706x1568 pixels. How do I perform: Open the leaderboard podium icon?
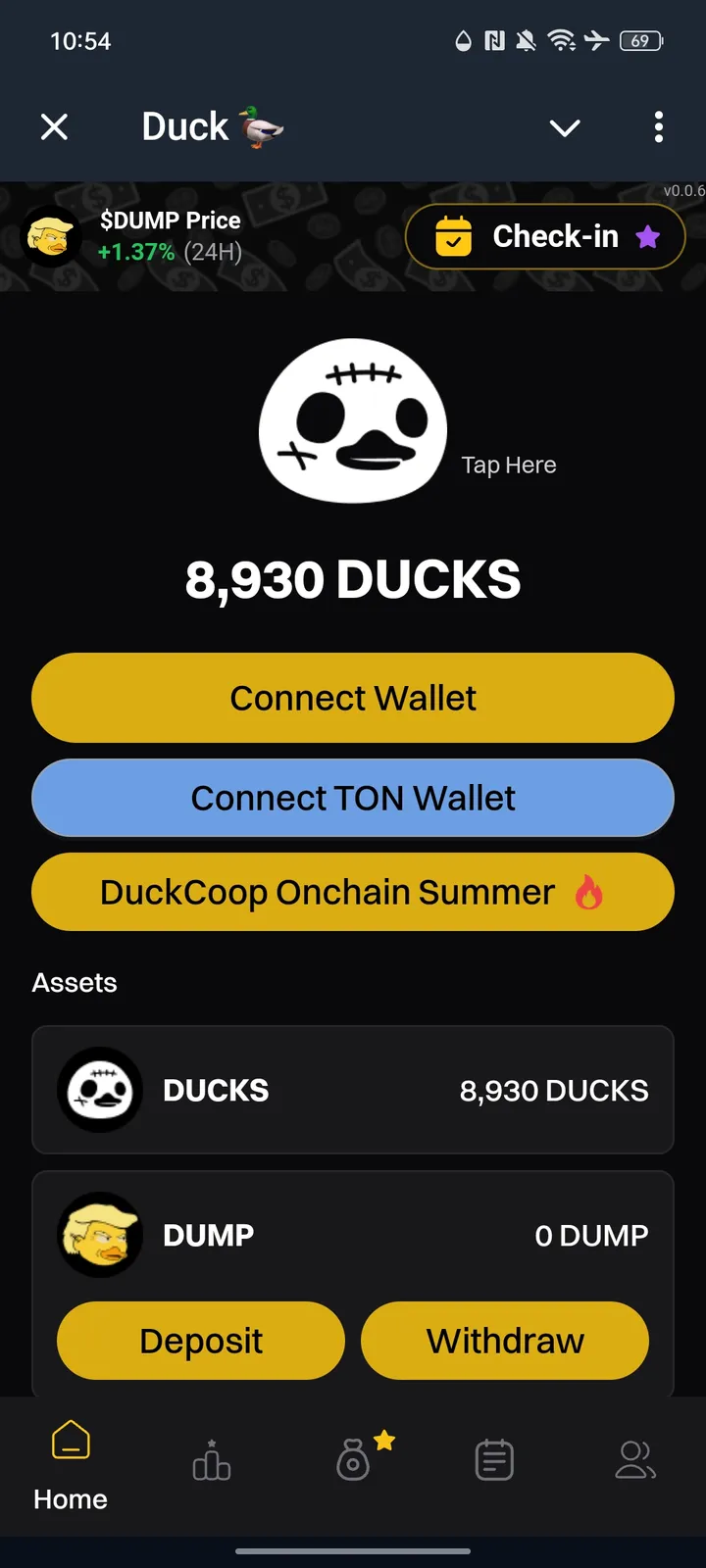pyautogui.click(x=211, y=1460)
